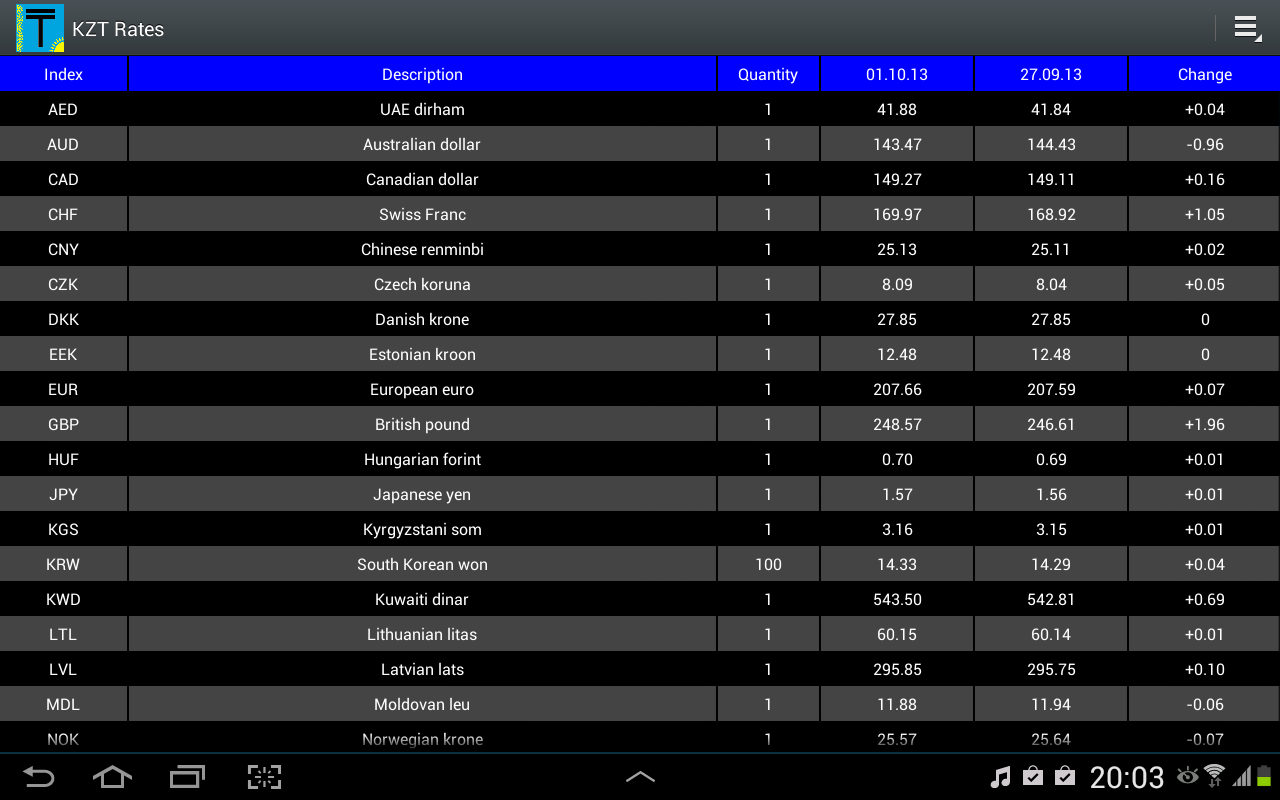Tap the KZT Rates app icon
This screenshot has width=1280, height=800.
[x=40, y=28]
